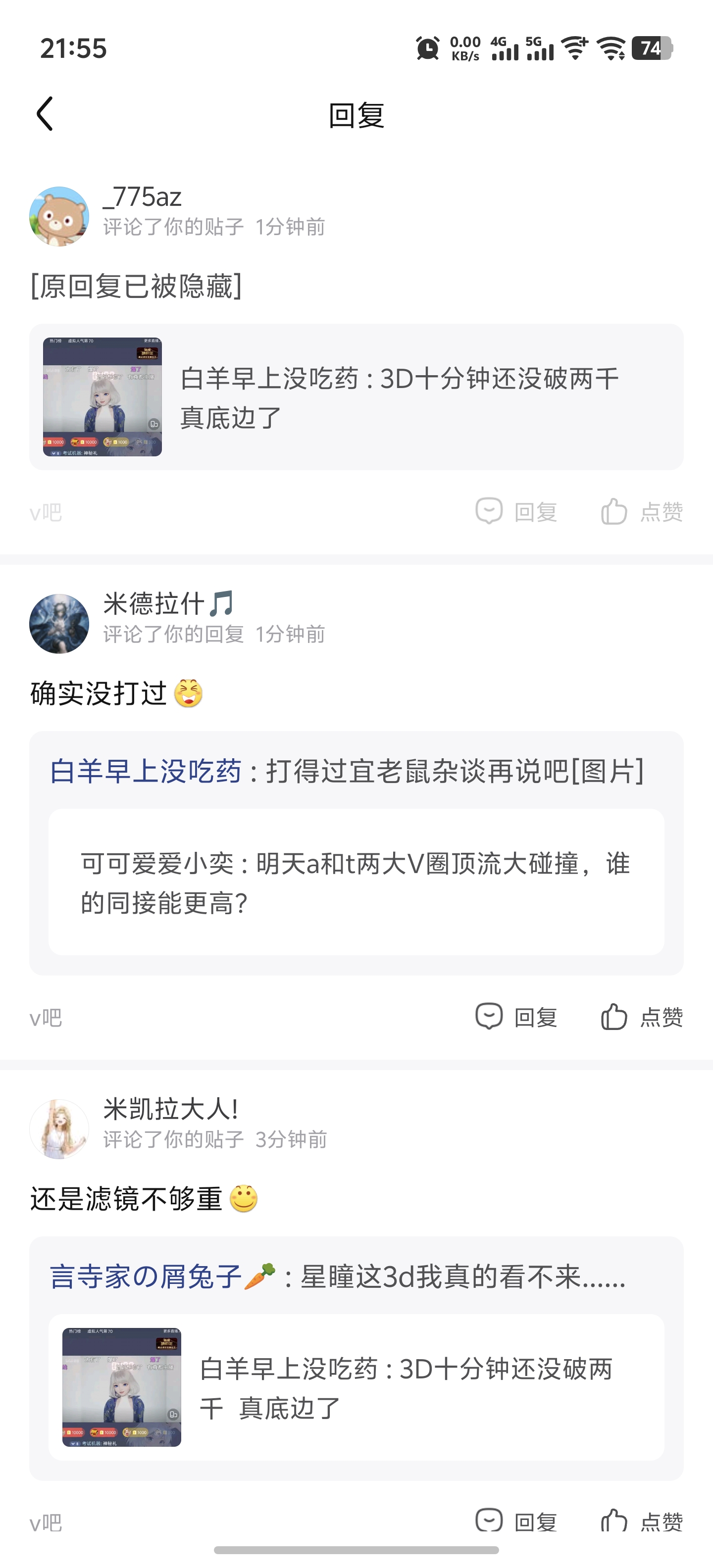713x1568 pixels.
Task: Open _775az's username
Action: point(143,196)
